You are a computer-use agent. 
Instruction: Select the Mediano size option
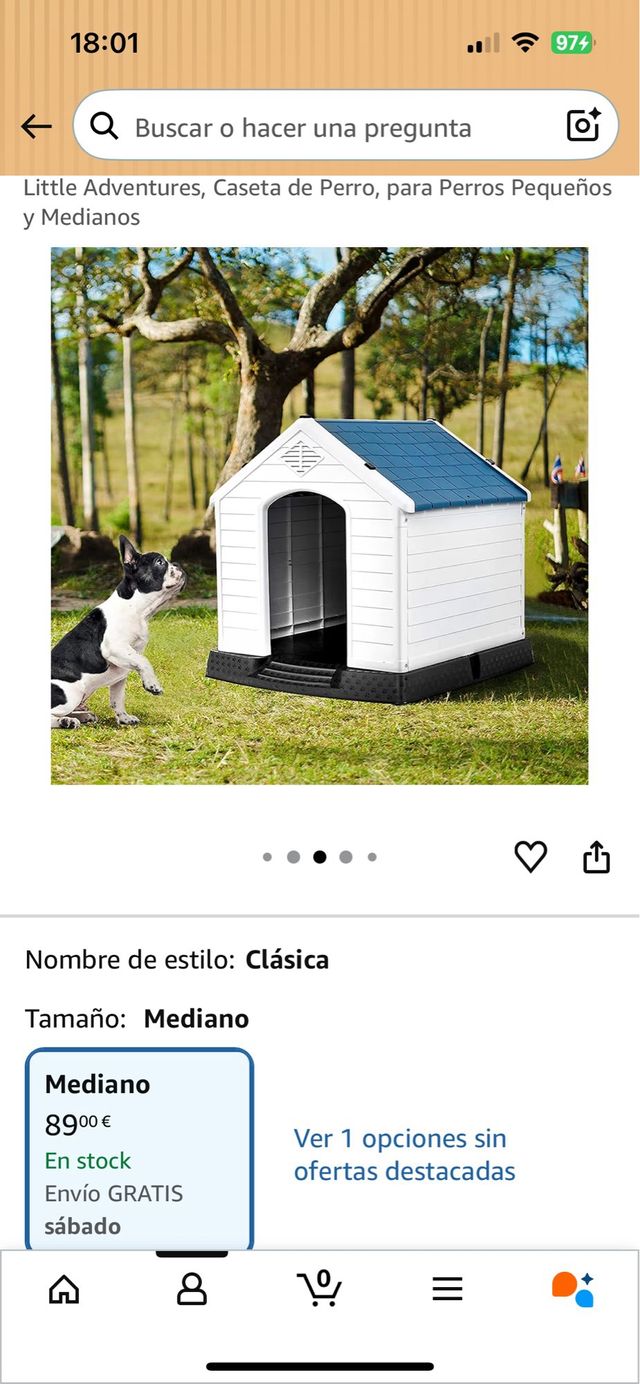[139, 1150]
